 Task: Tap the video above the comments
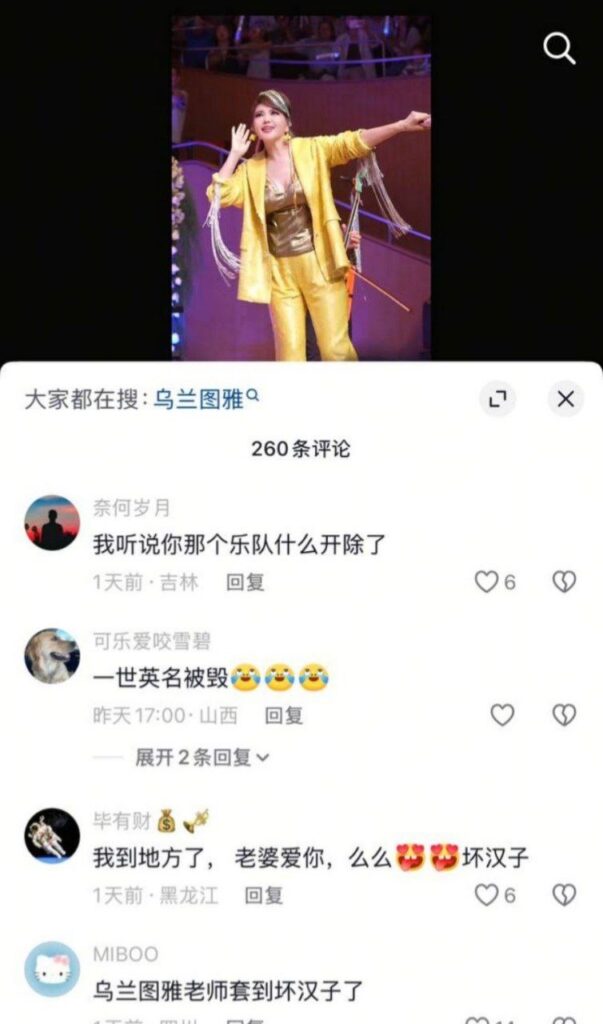pos(301,188)
